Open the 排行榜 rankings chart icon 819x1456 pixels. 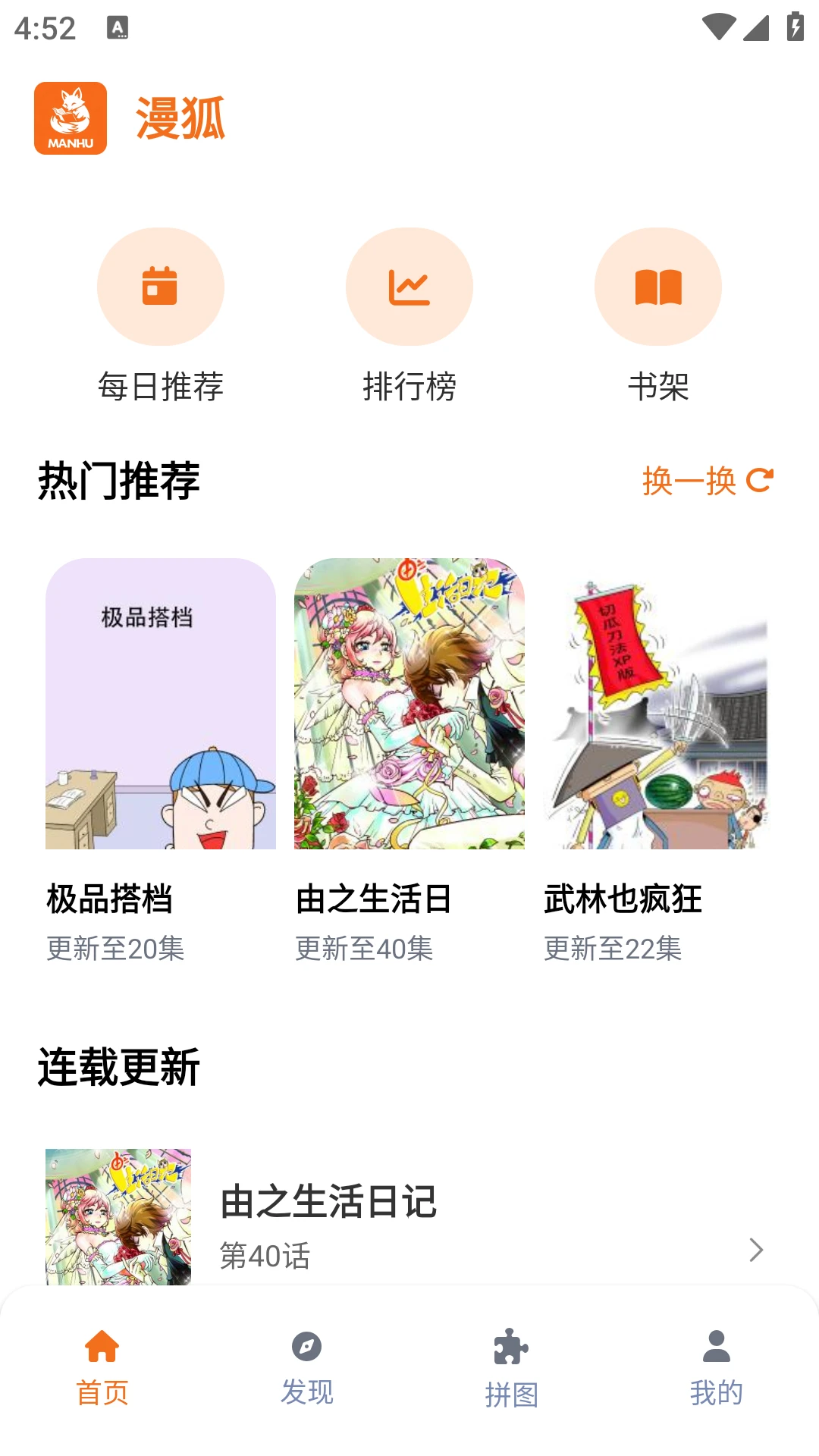409,287
